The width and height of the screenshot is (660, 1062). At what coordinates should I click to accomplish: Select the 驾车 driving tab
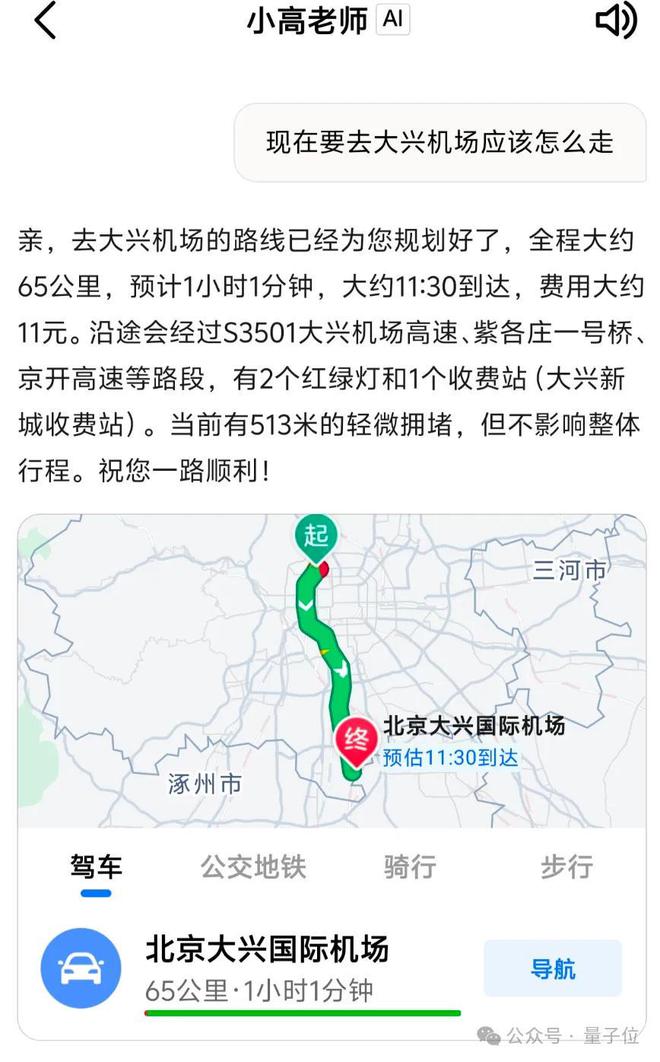[96, 866]
